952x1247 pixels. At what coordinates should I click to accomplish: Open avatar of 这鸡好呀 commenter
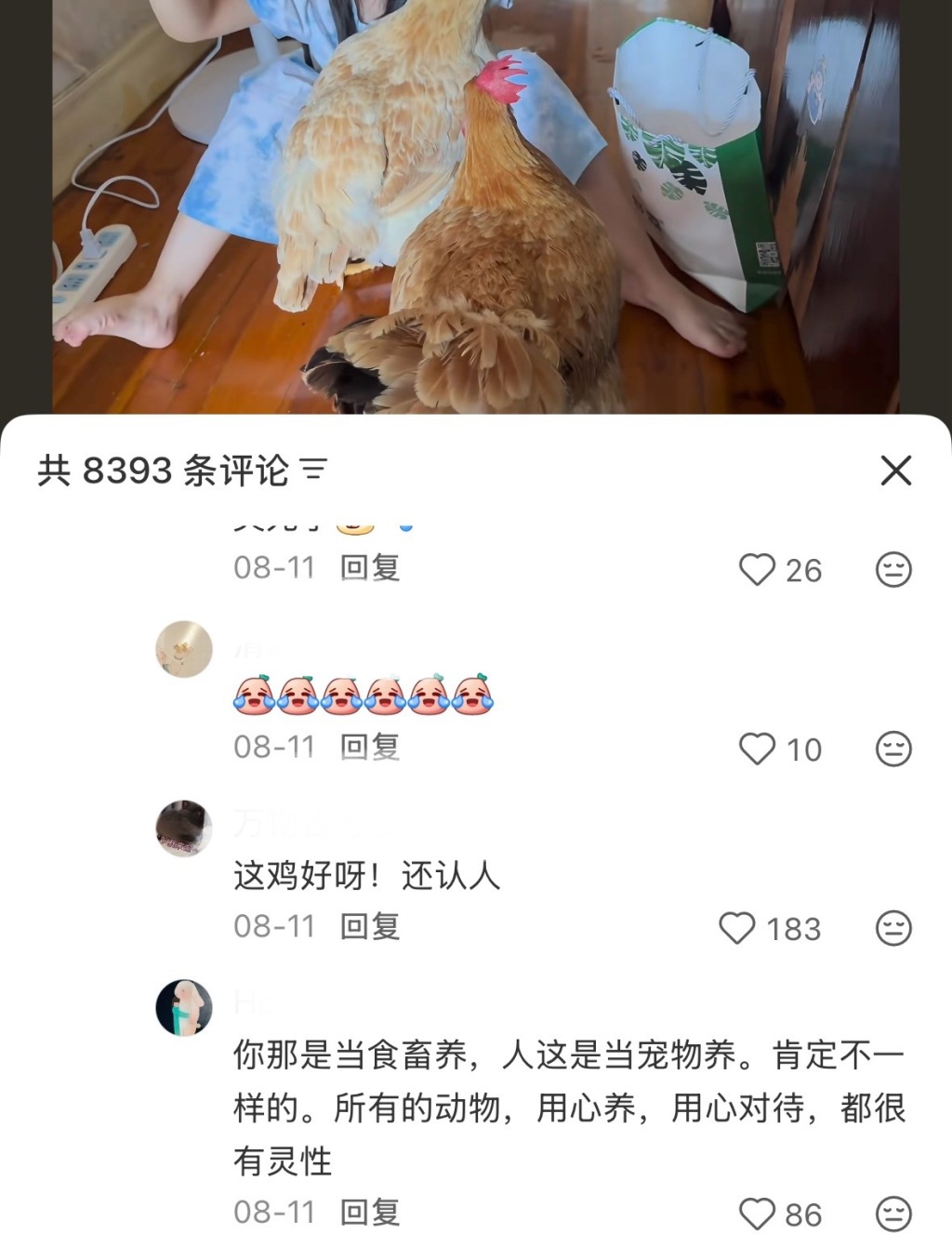click(184, 828)
